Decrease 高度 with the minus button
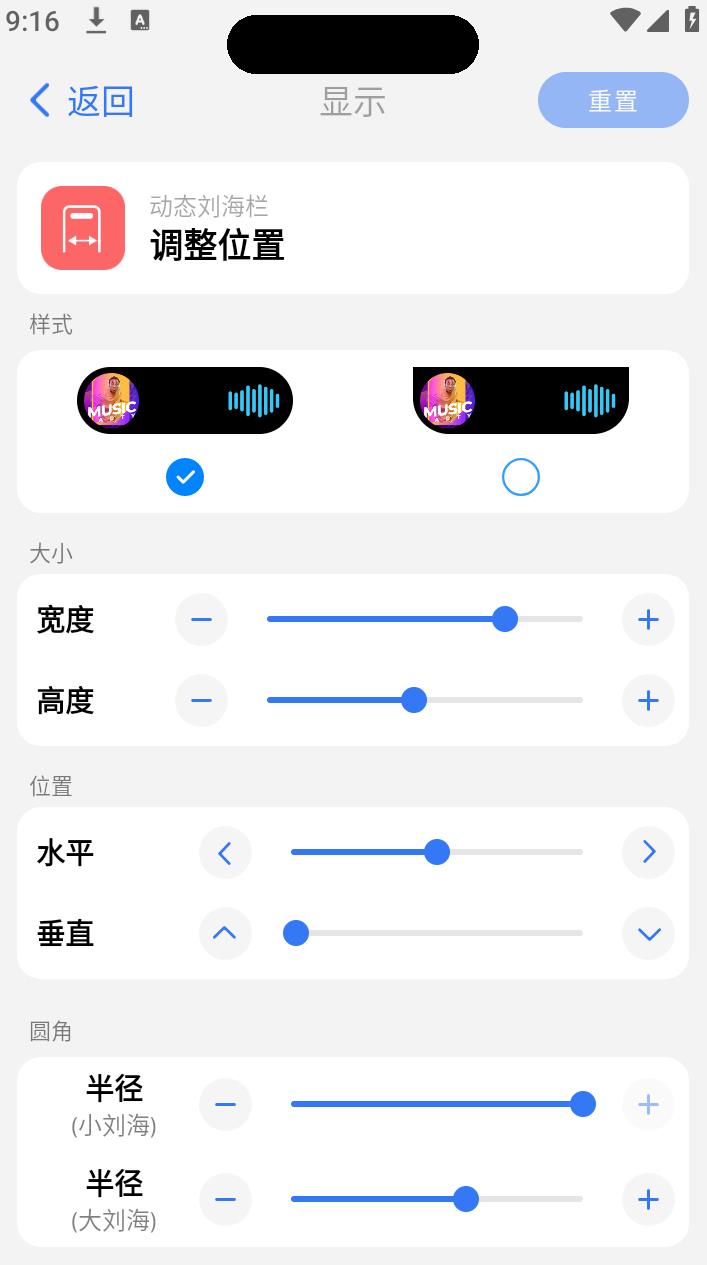Image resolution: width=707 pixels, height=1265 pixels. click(201, 701)
